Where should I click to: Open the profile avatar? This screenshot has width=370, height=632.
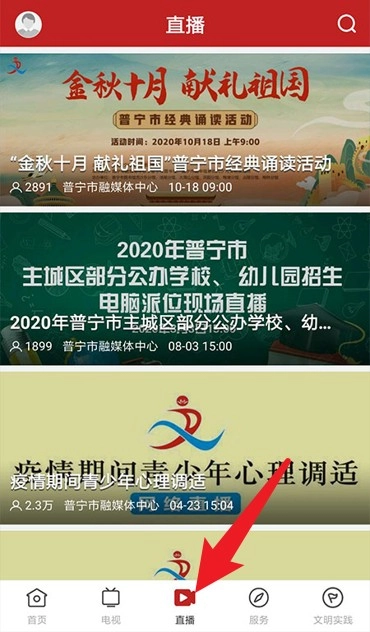coord(29,25)
